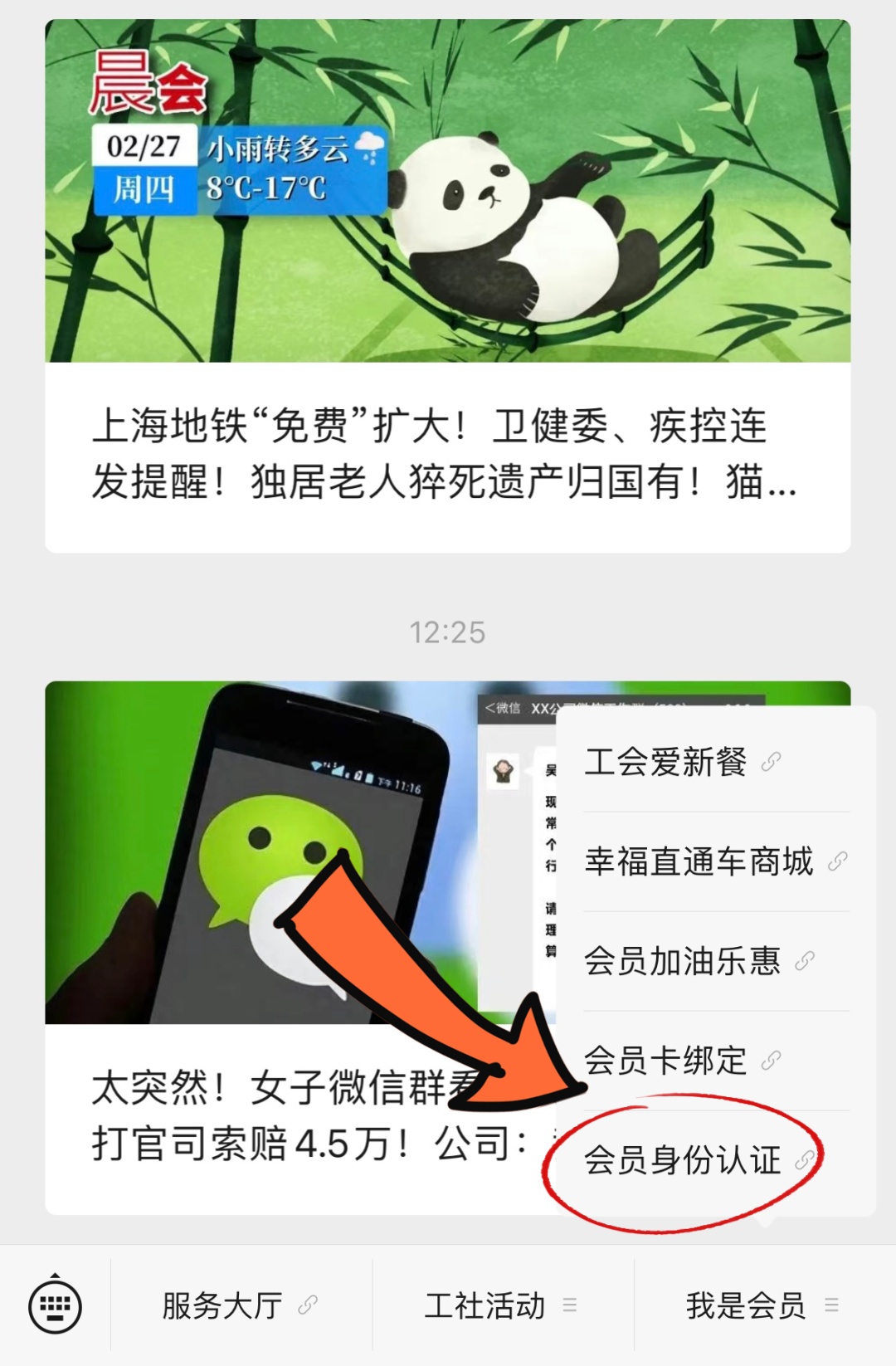Viewport: 896px width, 1366px height.
Task: Open 幸福直通车商城
Action: point(717,861)
